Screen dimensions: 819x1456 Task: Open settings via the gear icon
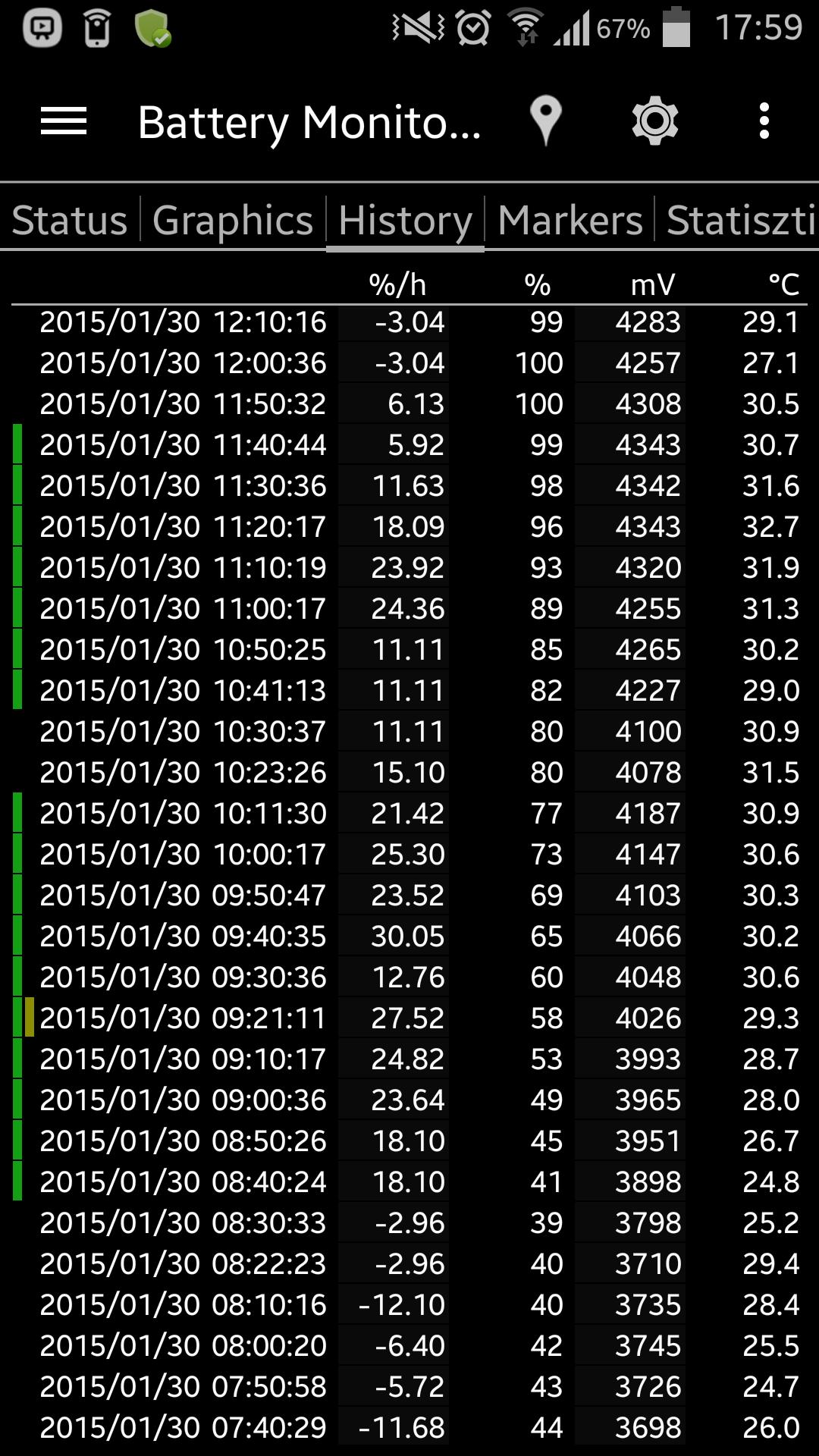coord(655,121)
